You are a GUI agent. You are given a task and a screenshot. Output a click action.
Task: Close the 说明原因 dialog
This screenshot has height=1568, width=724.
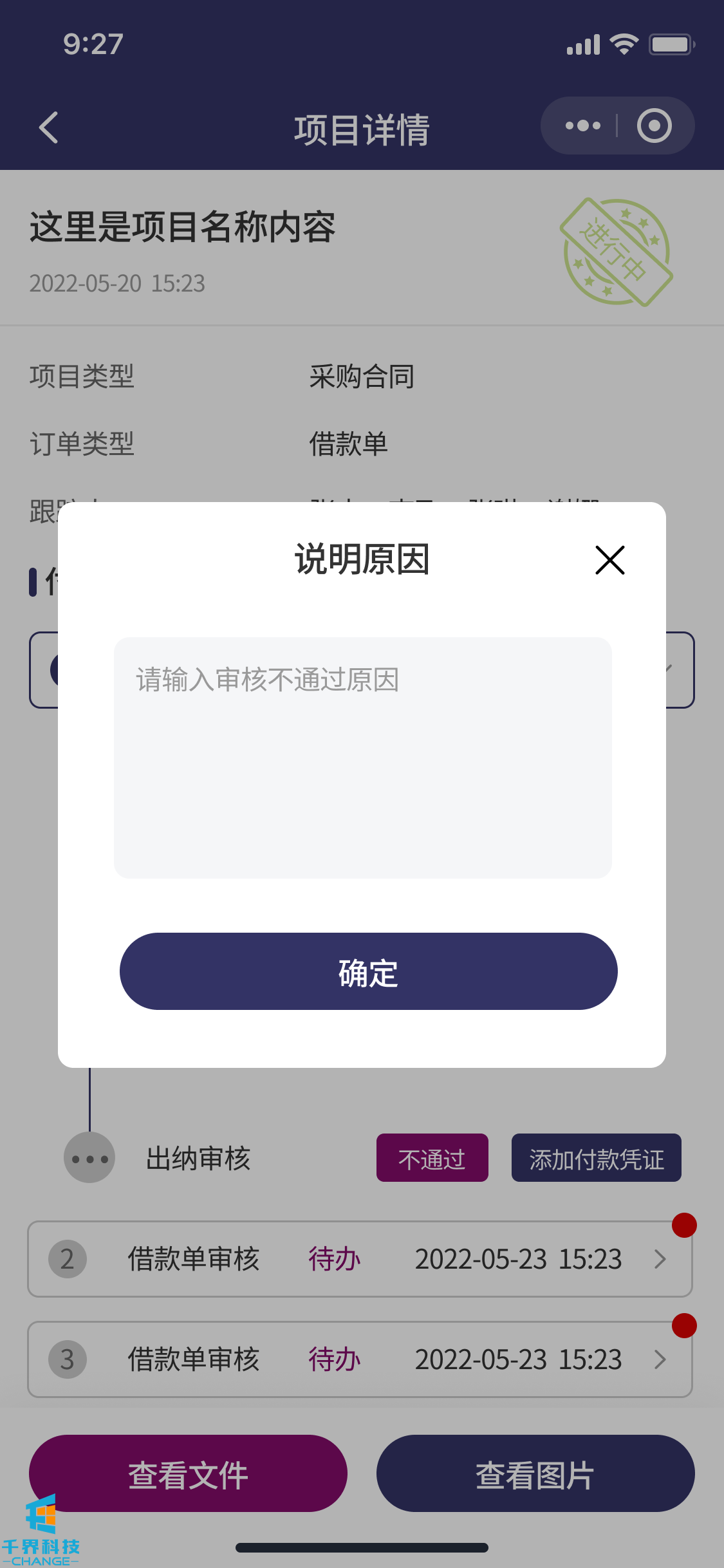(x=609, y=560)
